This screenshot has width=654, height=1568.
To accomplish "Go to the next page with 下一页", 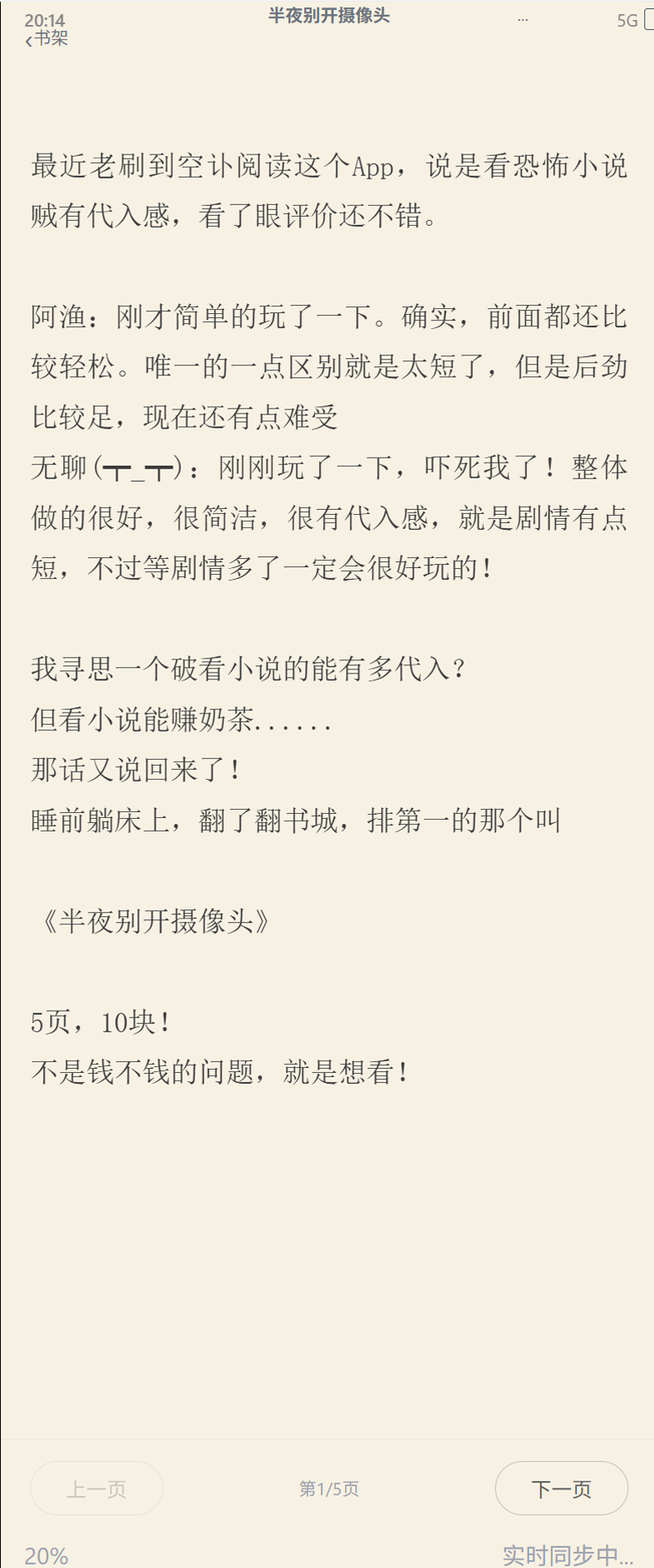I will tap(561, 1488).
